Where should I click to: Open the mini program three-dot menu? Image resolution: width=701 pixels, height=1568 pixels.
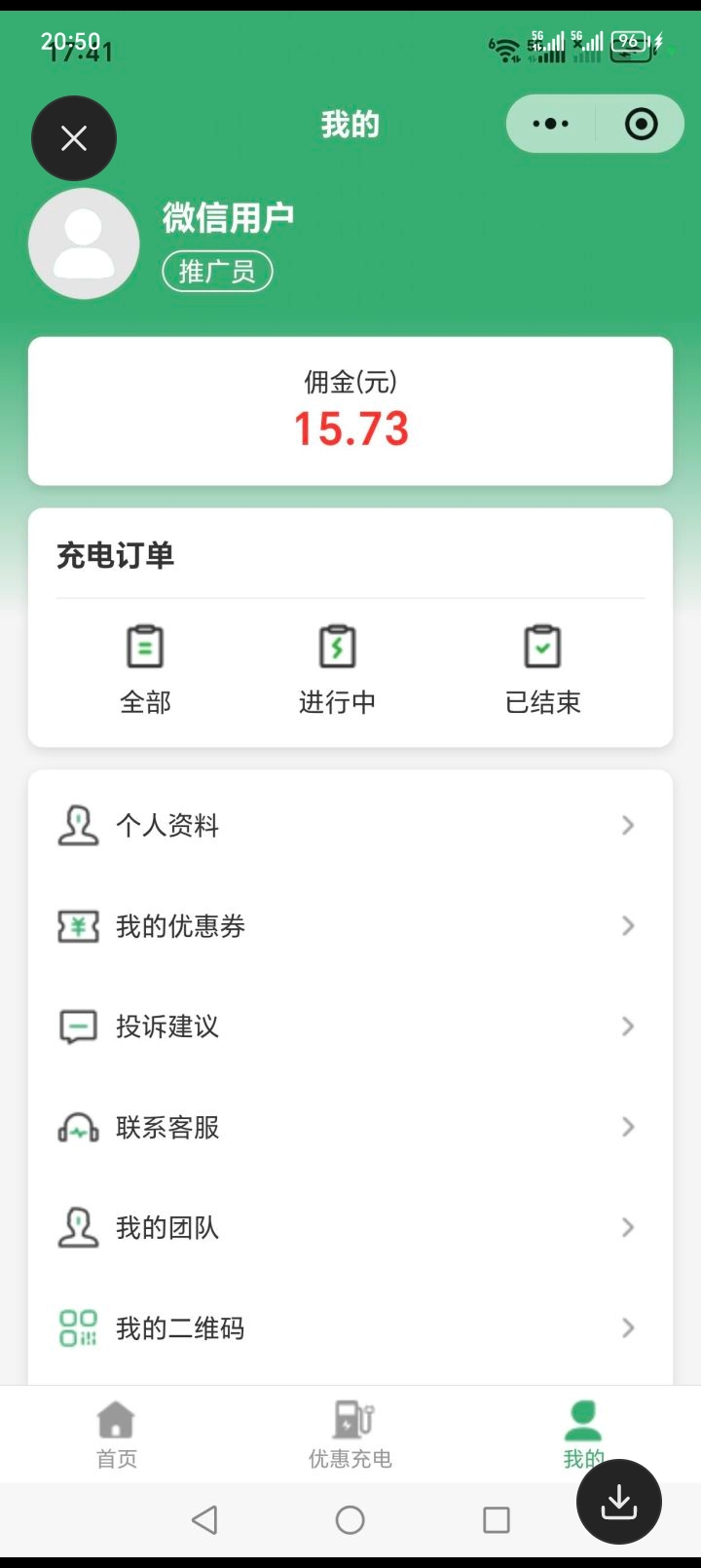pos(550,124)
